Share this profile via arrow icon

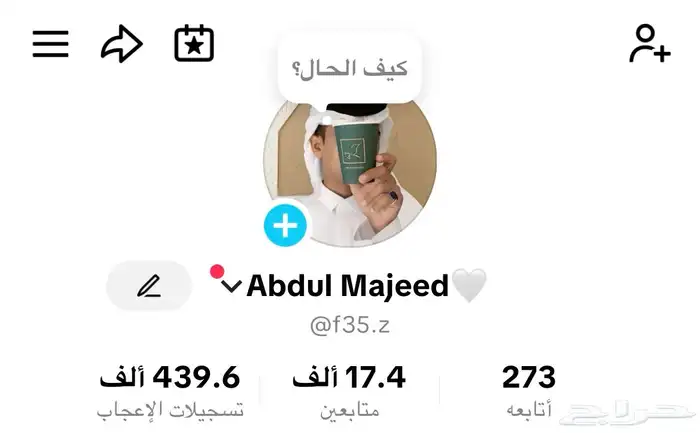[122, 44]
